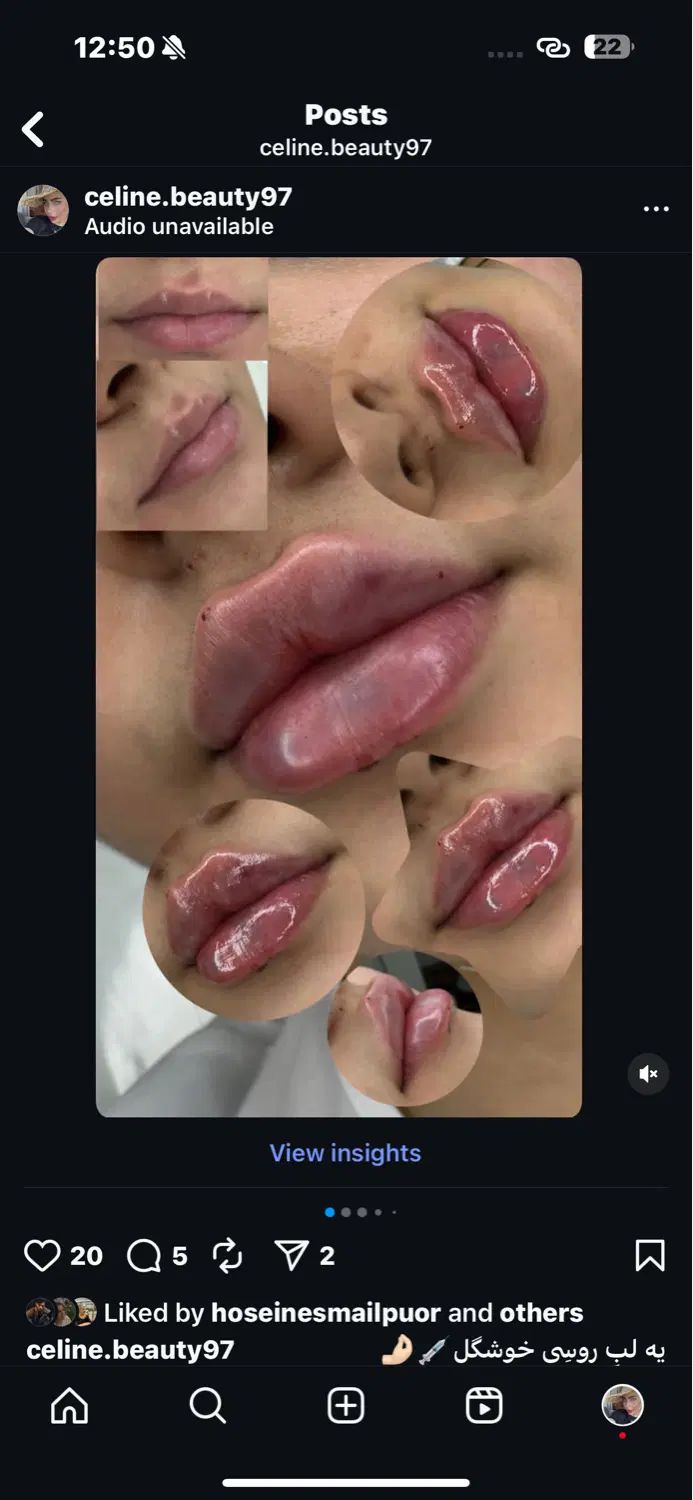Tap the celine.beauty97 username above the post
Viewport: 693px width, 1500px height.
click(188, 197)
